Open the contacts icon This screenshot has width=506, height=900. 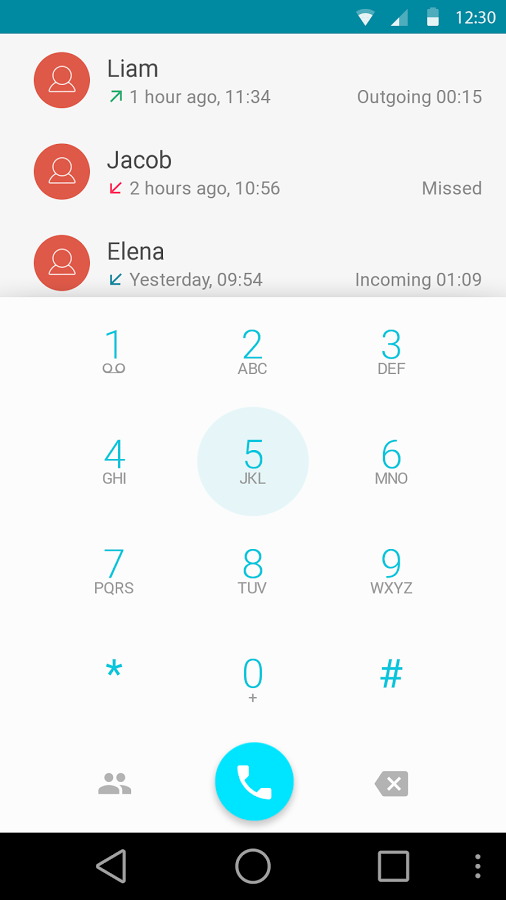coord(115,783)
